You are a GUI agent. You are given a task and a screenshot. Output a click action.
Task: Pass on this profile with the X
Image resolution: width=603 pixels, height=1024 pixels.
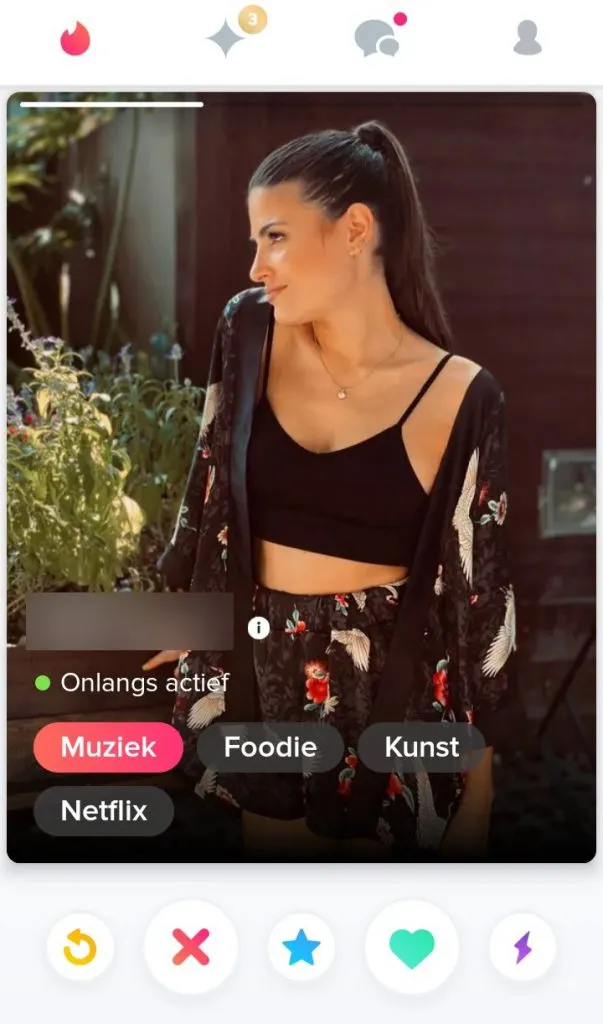click(190, 947)
